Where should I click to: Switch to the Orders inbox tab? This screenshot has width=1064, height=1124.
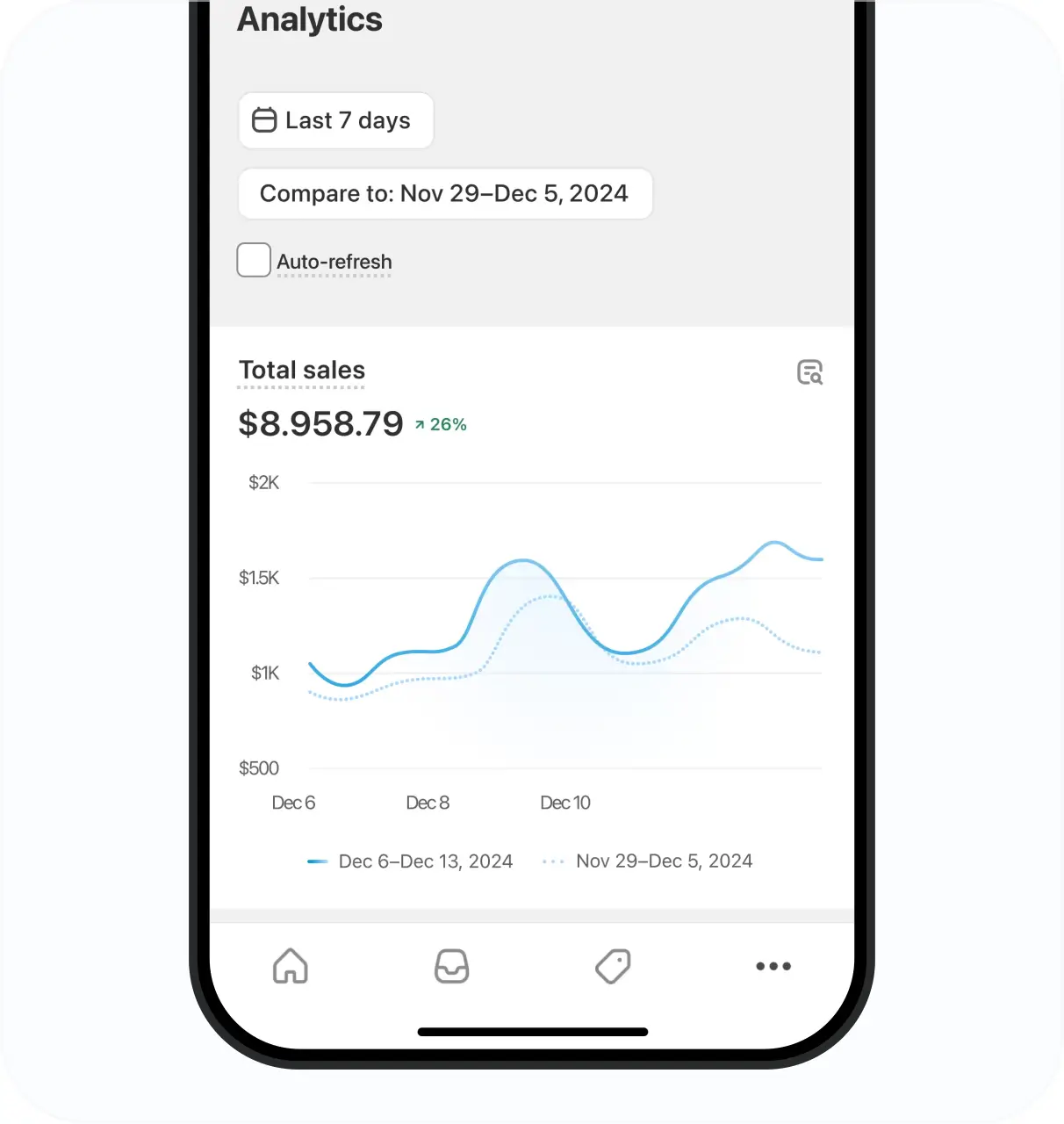point(452,966)
